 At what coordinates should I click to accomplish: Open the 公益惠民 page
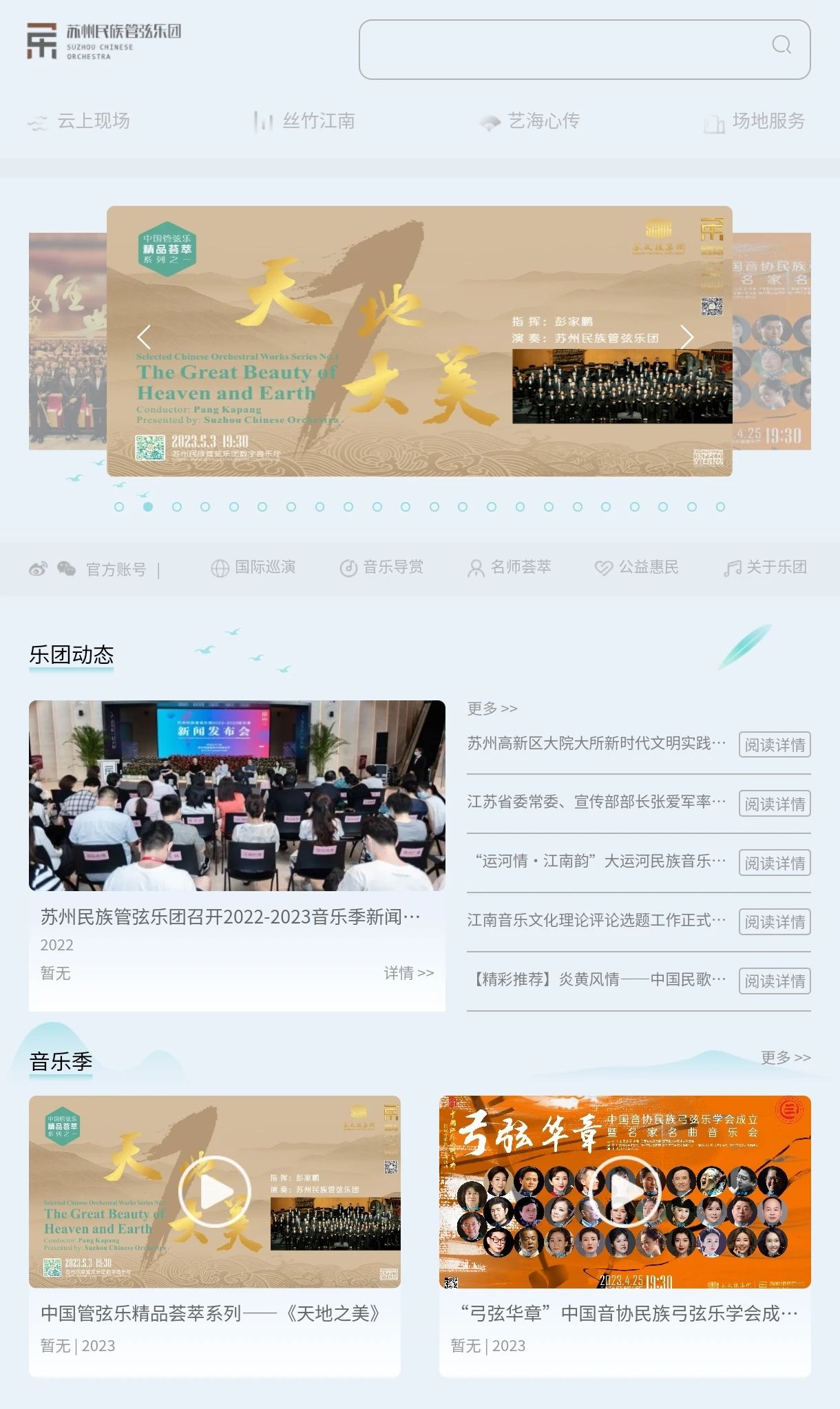pos(637,567)
